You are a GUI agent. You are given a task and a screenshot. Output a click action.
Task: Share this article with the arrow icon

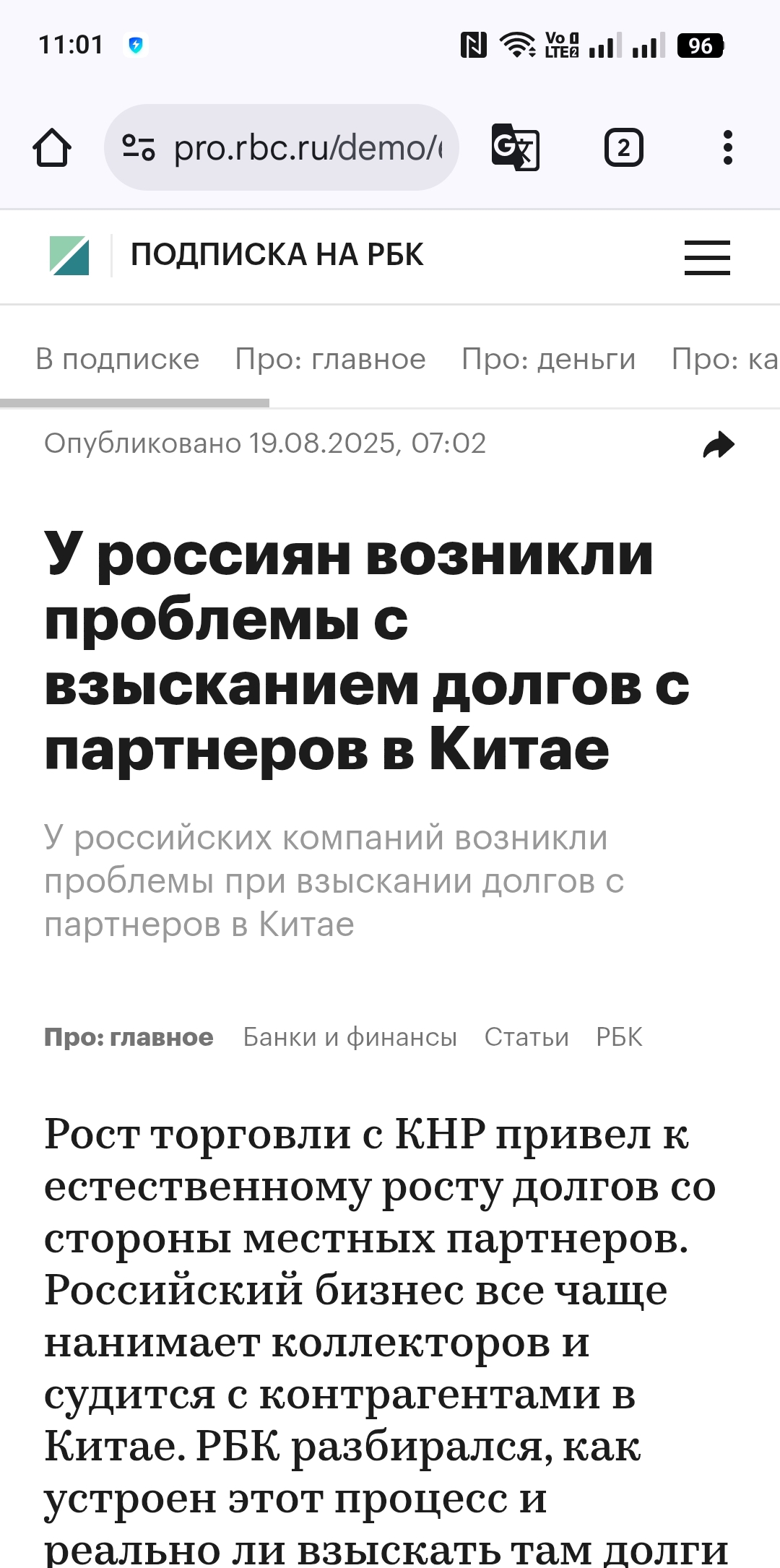[718, 444]
